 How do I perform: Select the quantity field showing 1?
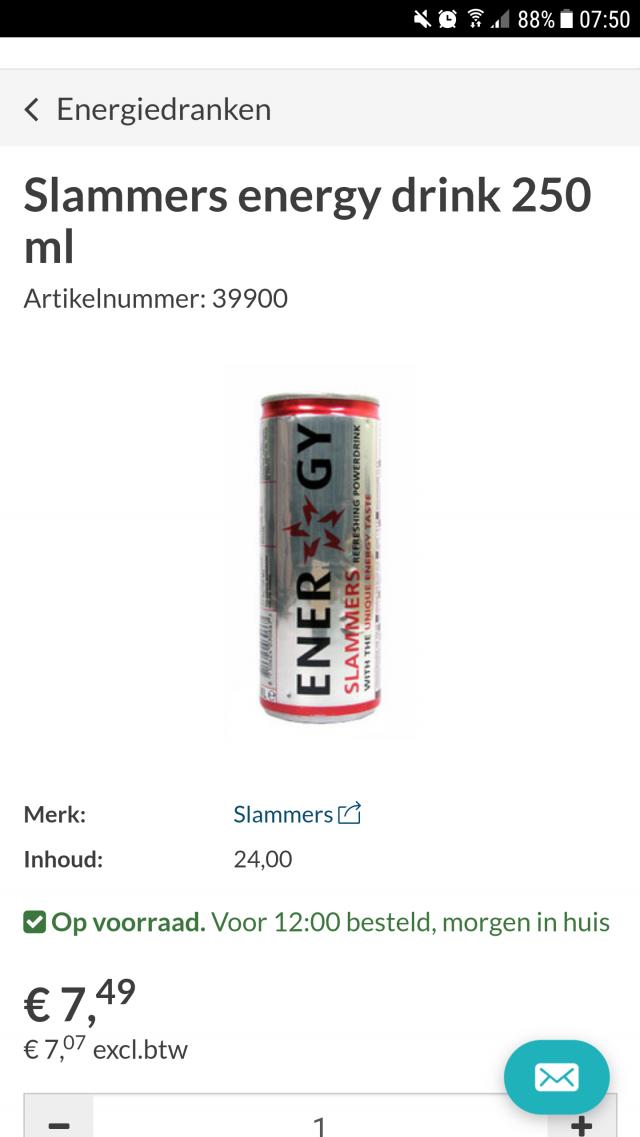click(x=320, y=1122)
